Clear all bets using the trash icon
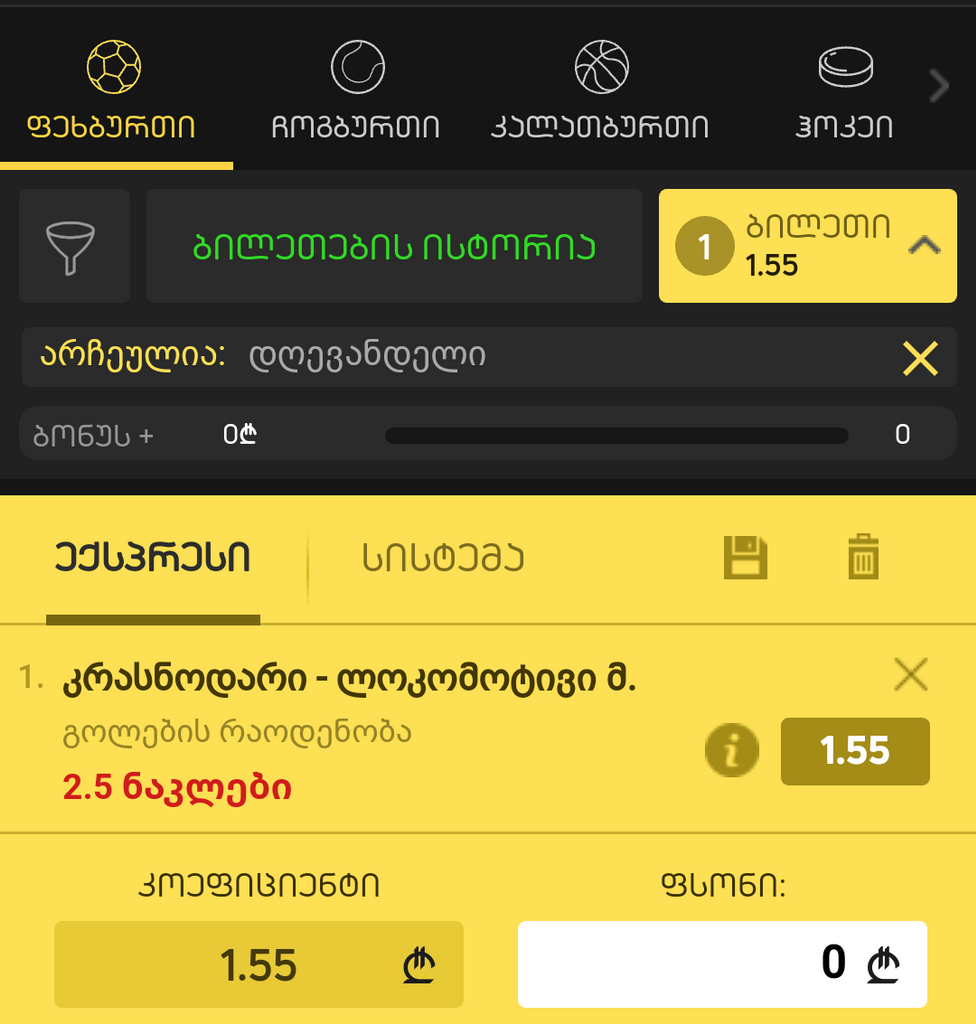 pyautogui.click(x=862, y=558)
